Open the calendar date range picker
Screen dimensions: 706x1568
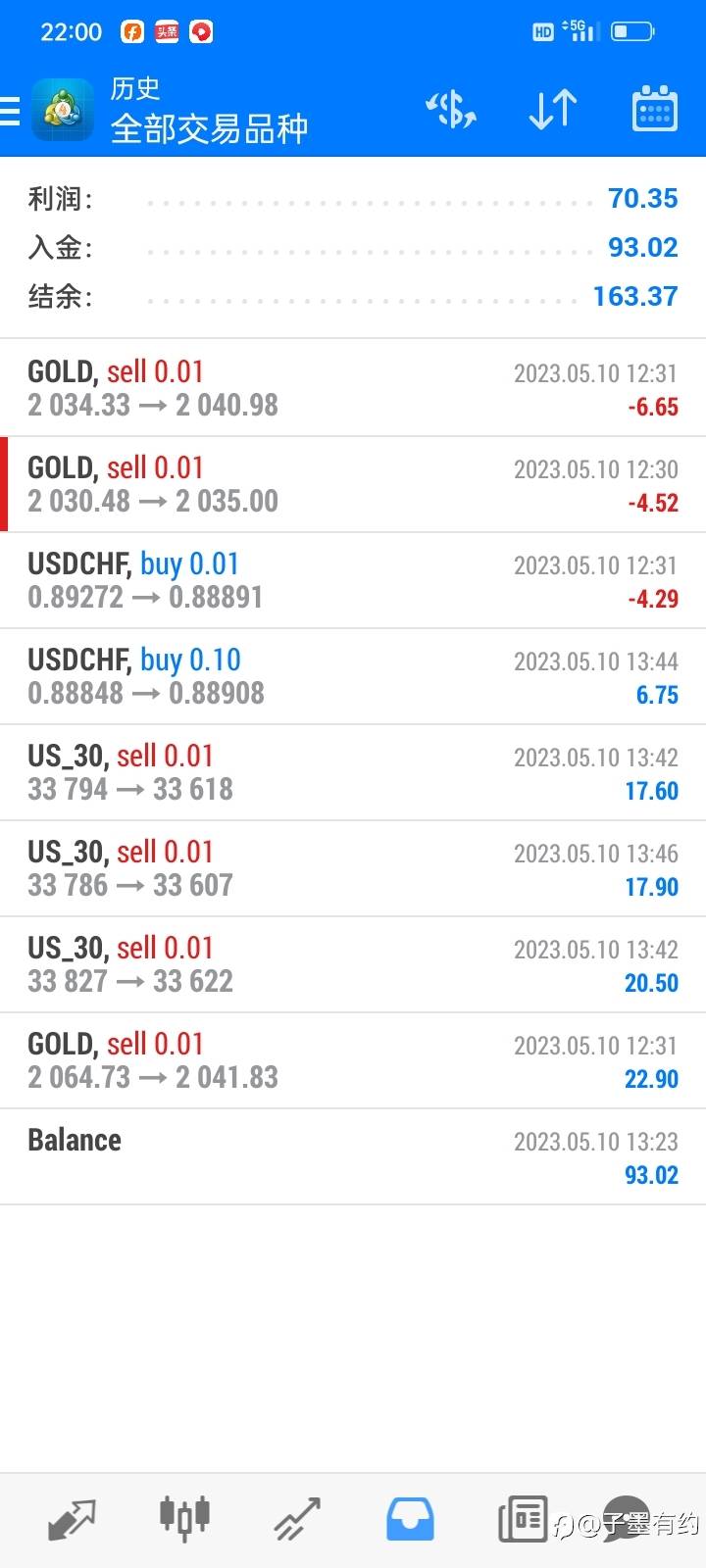pos(654,109)
